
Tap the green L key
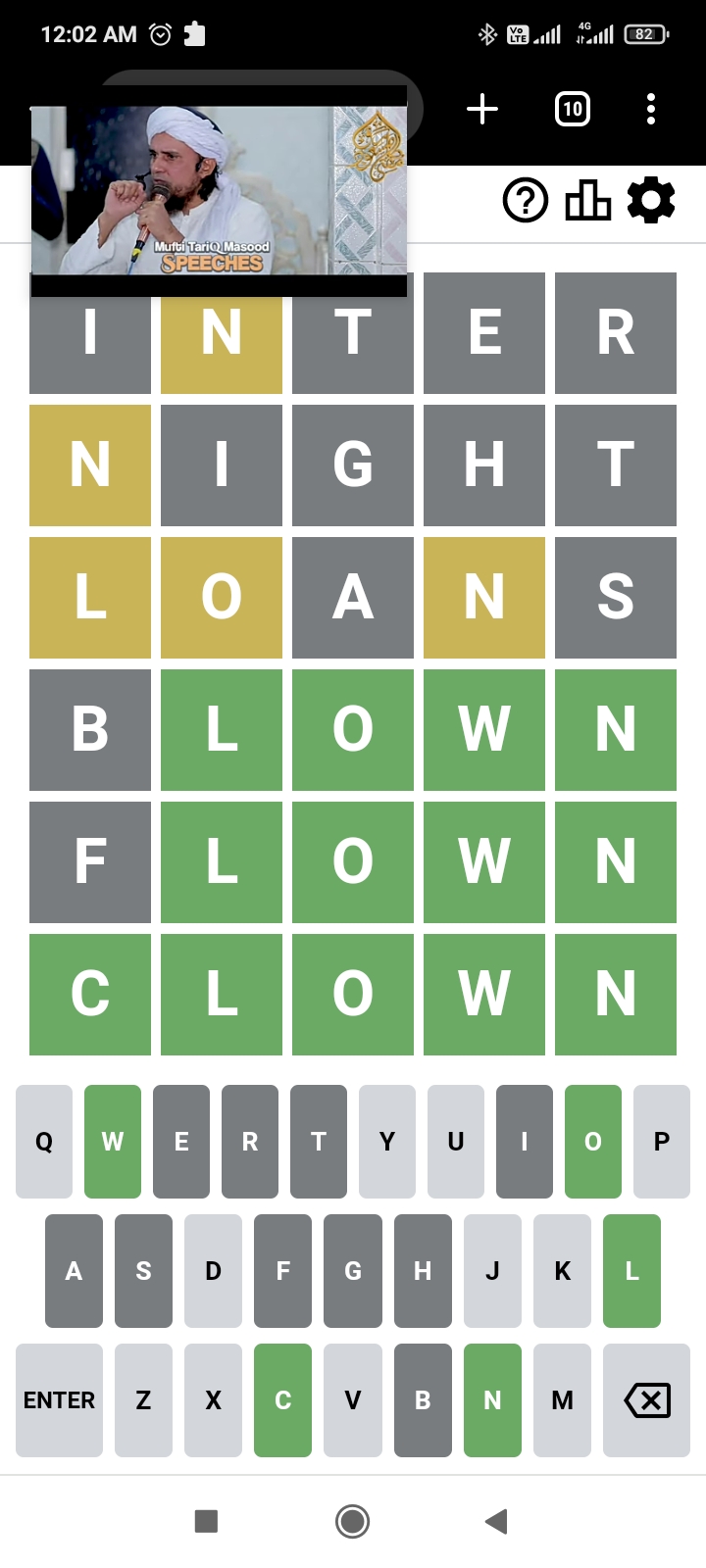631,1271
